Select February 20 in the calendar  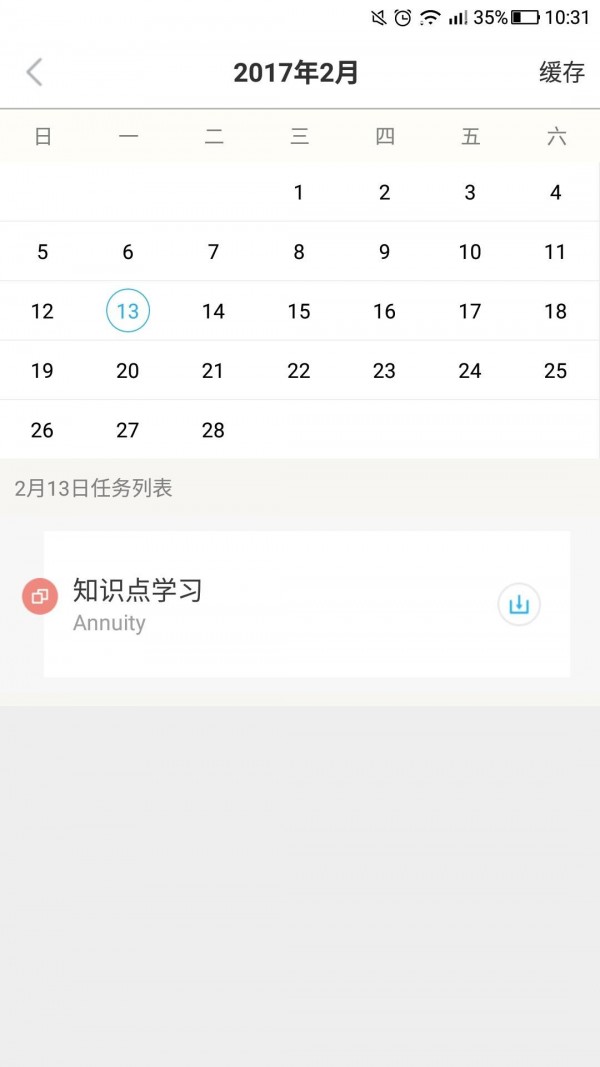click(x=128, y=371)
